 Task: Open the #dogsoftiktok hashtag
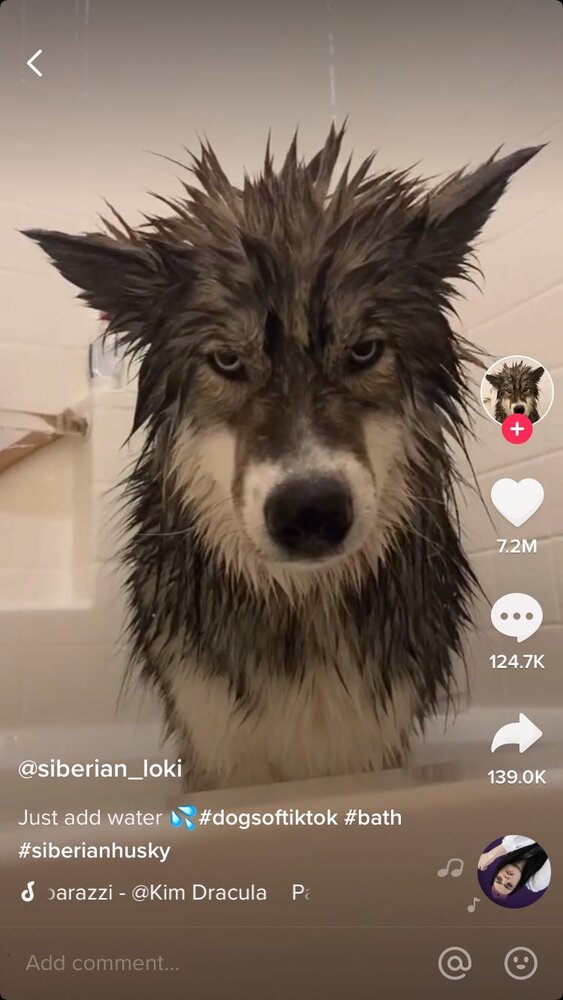pyautogui.click(x=268, y=818)
